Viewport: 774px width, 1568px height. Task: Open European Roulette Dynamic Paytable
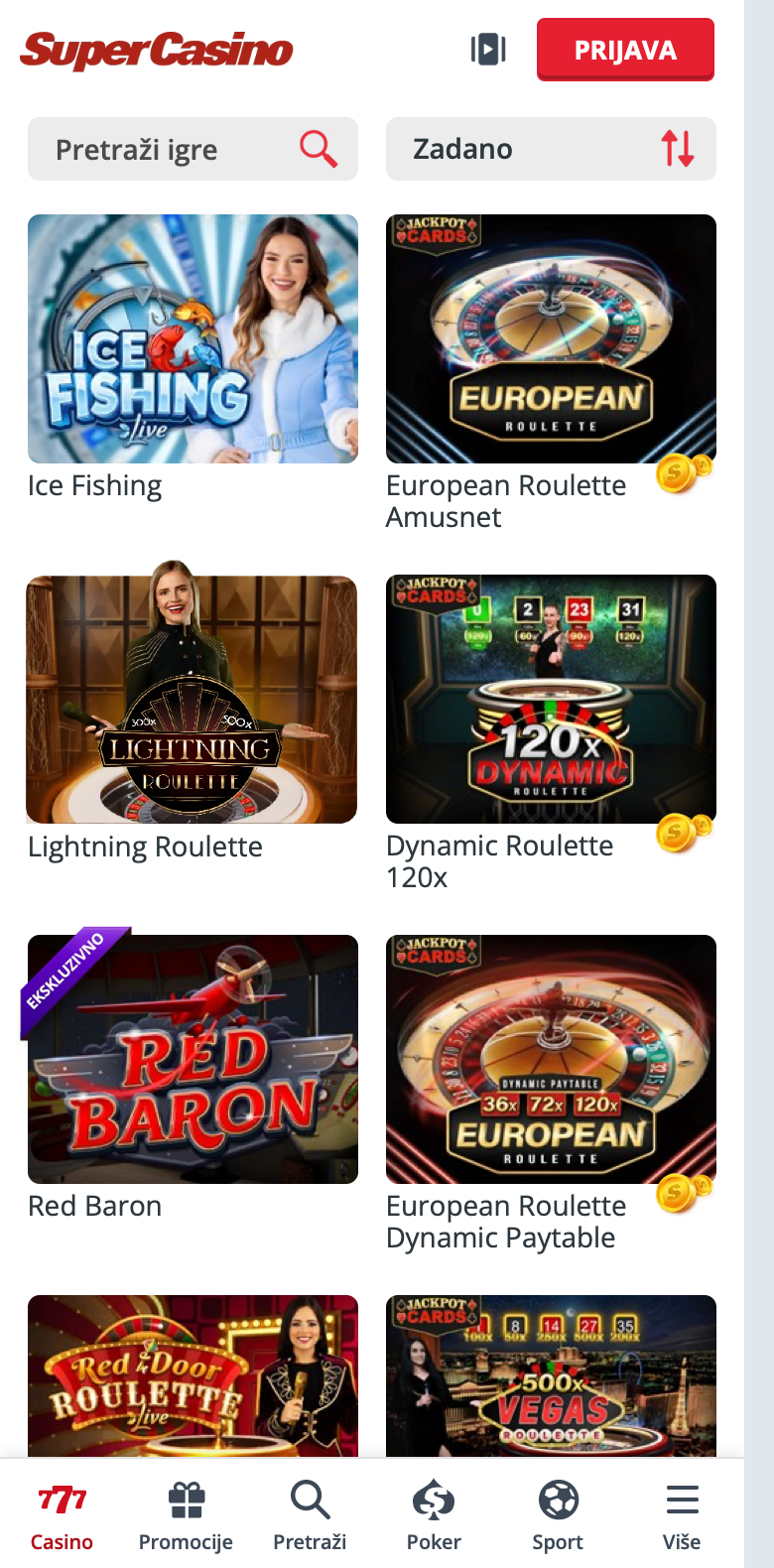551,1059
